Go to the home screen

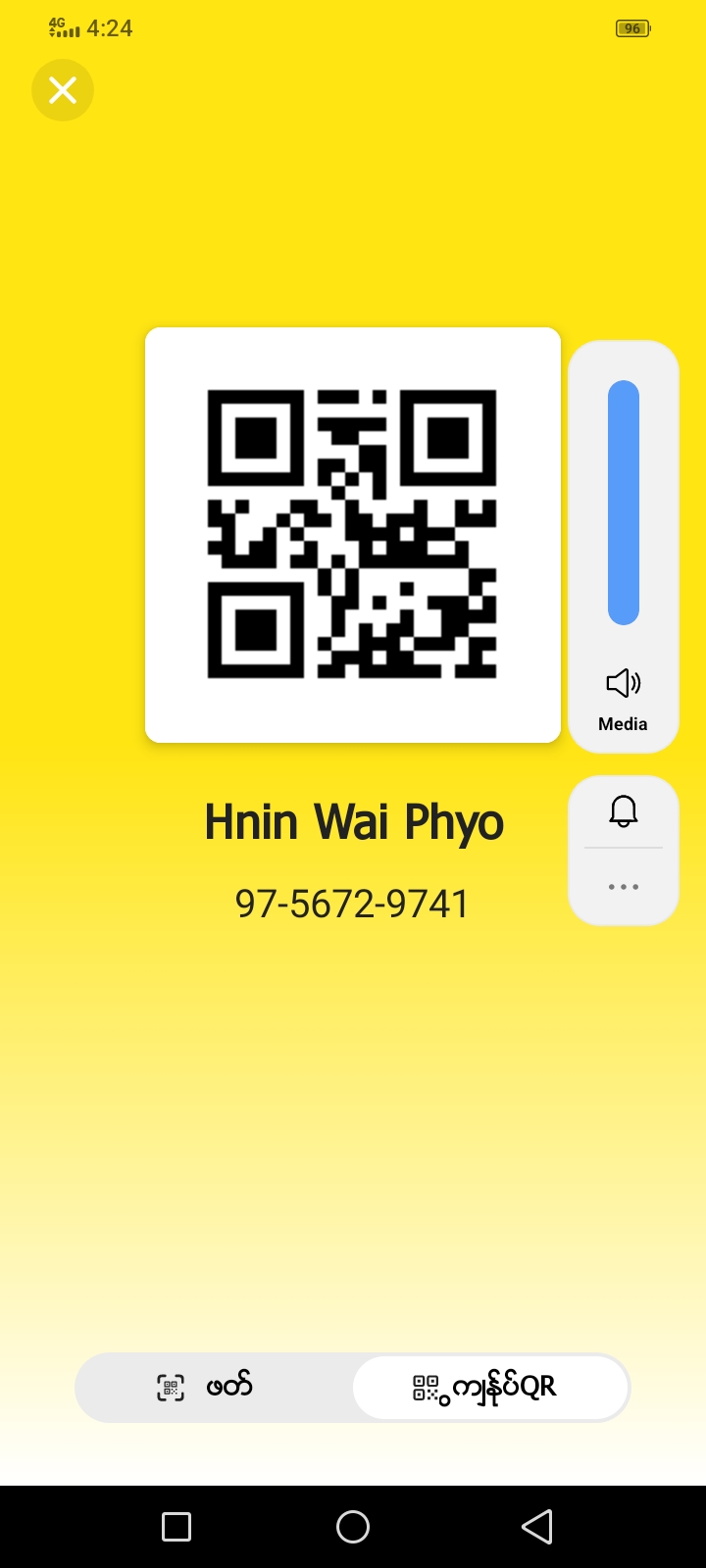353,1526
